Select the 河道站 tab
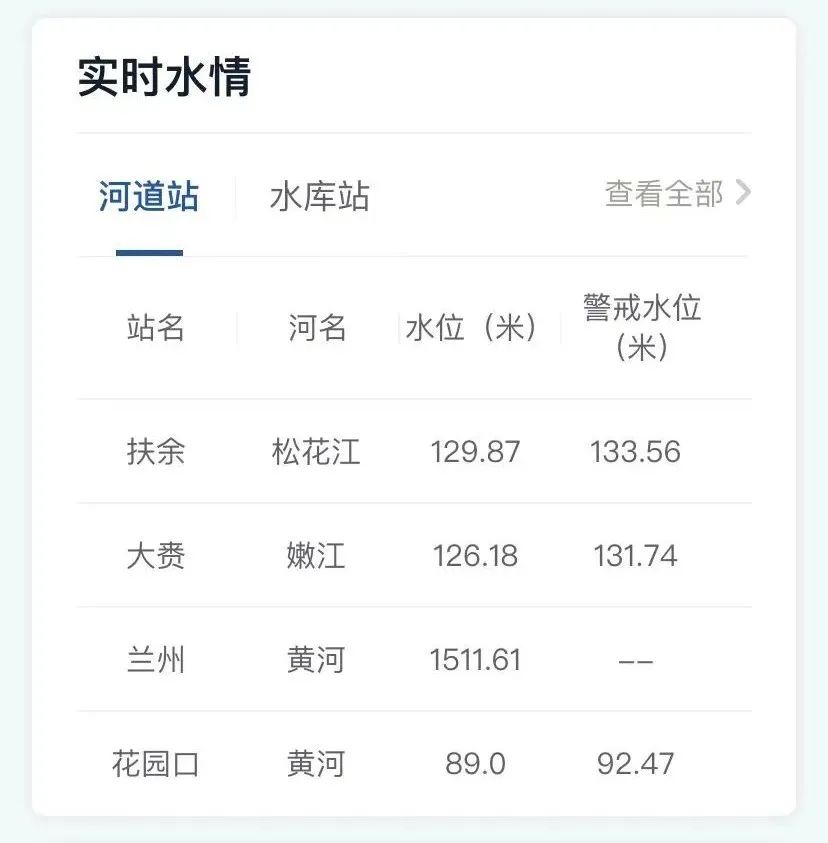The height and width of the screenshot is (843, 828). (x=149, y=197)
